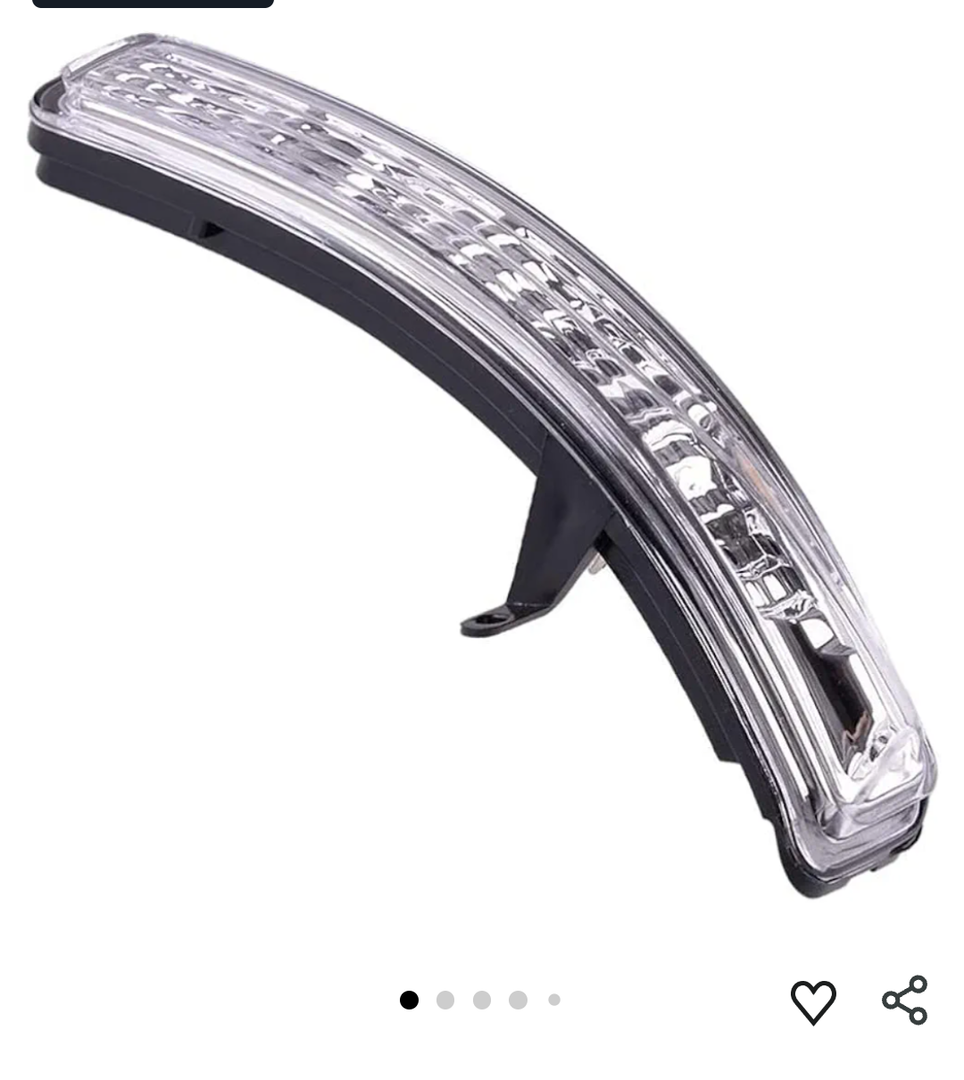This screenshot has height=1080, width=964.
Task: Share this product listing
Action: point(905,1000)
